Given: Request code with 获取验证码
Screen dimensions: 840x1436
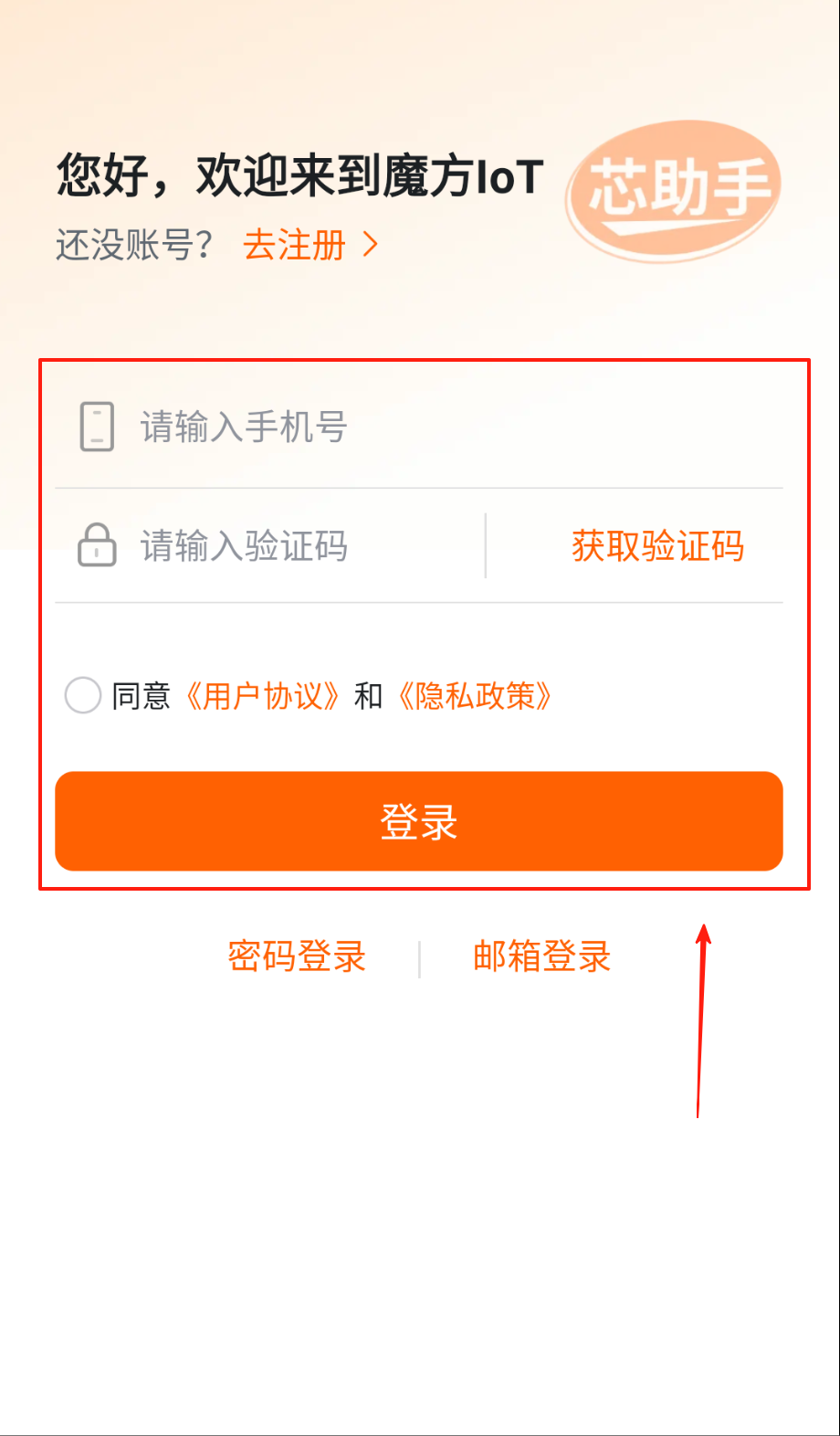Looking at the screenshot, I should [x=657, y=546].
